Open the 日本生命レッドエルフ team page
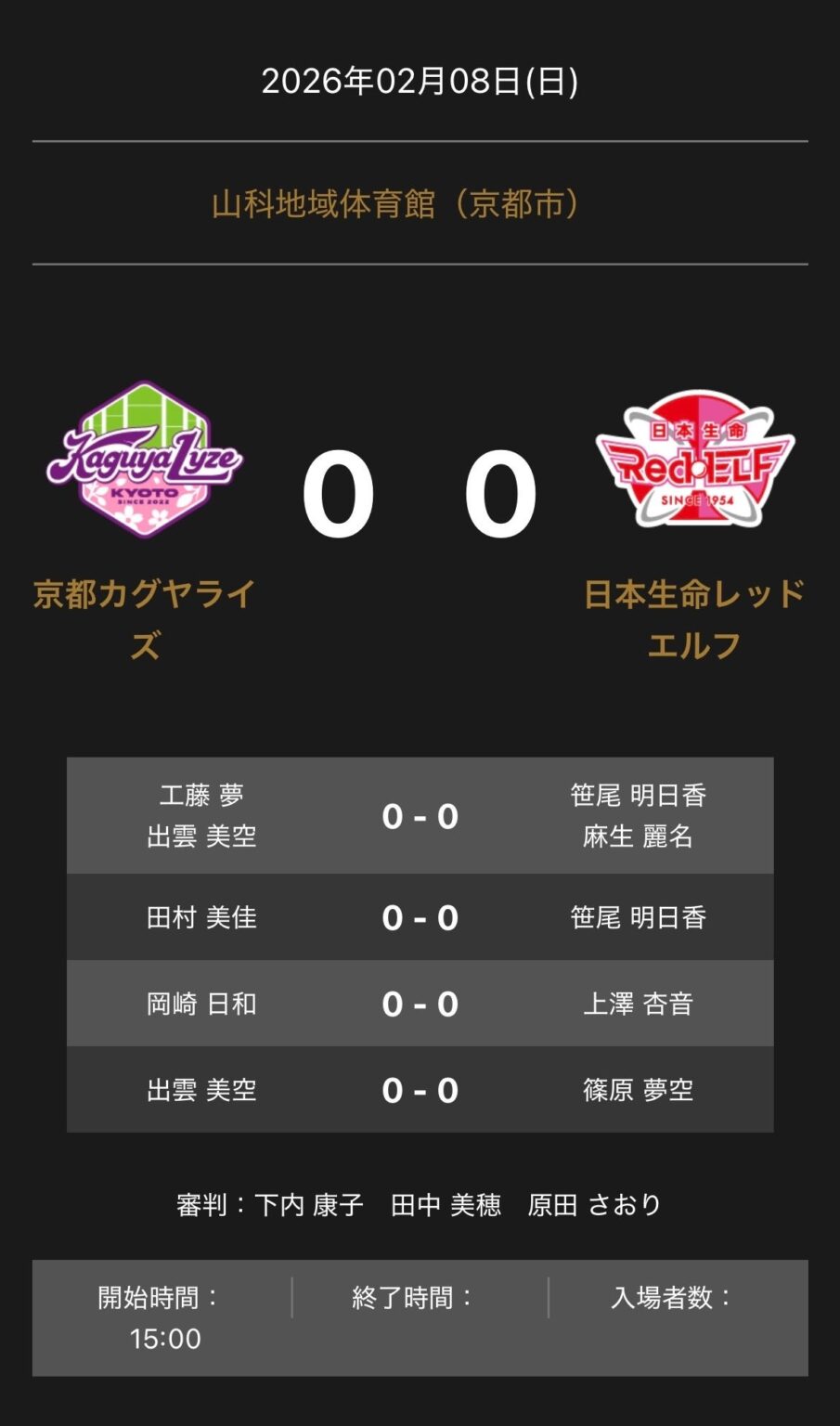840x1426 pixels. pos(694,594)
